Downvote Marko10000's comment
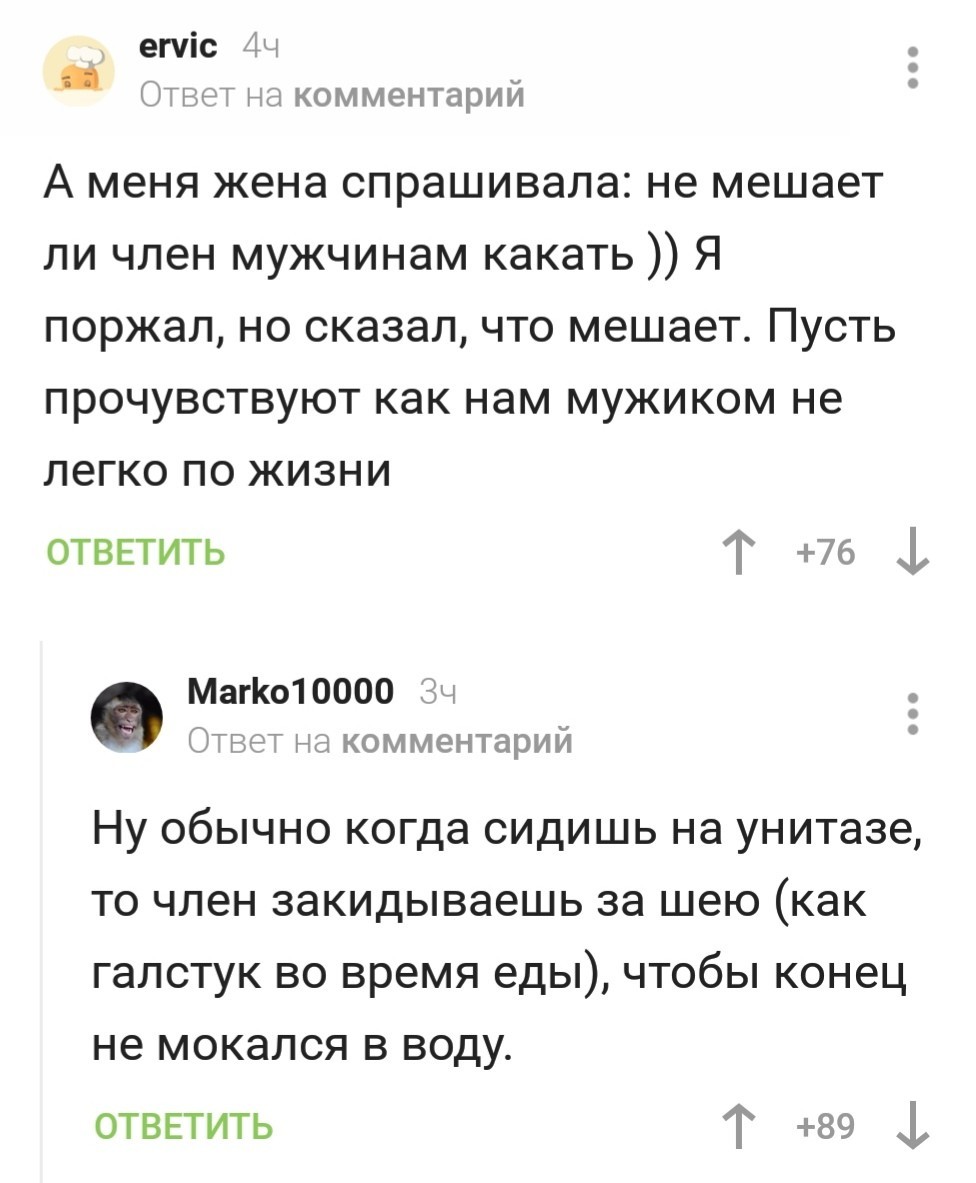The height and width of the screenshot is (1183, 976). [x=915, y=1128]
